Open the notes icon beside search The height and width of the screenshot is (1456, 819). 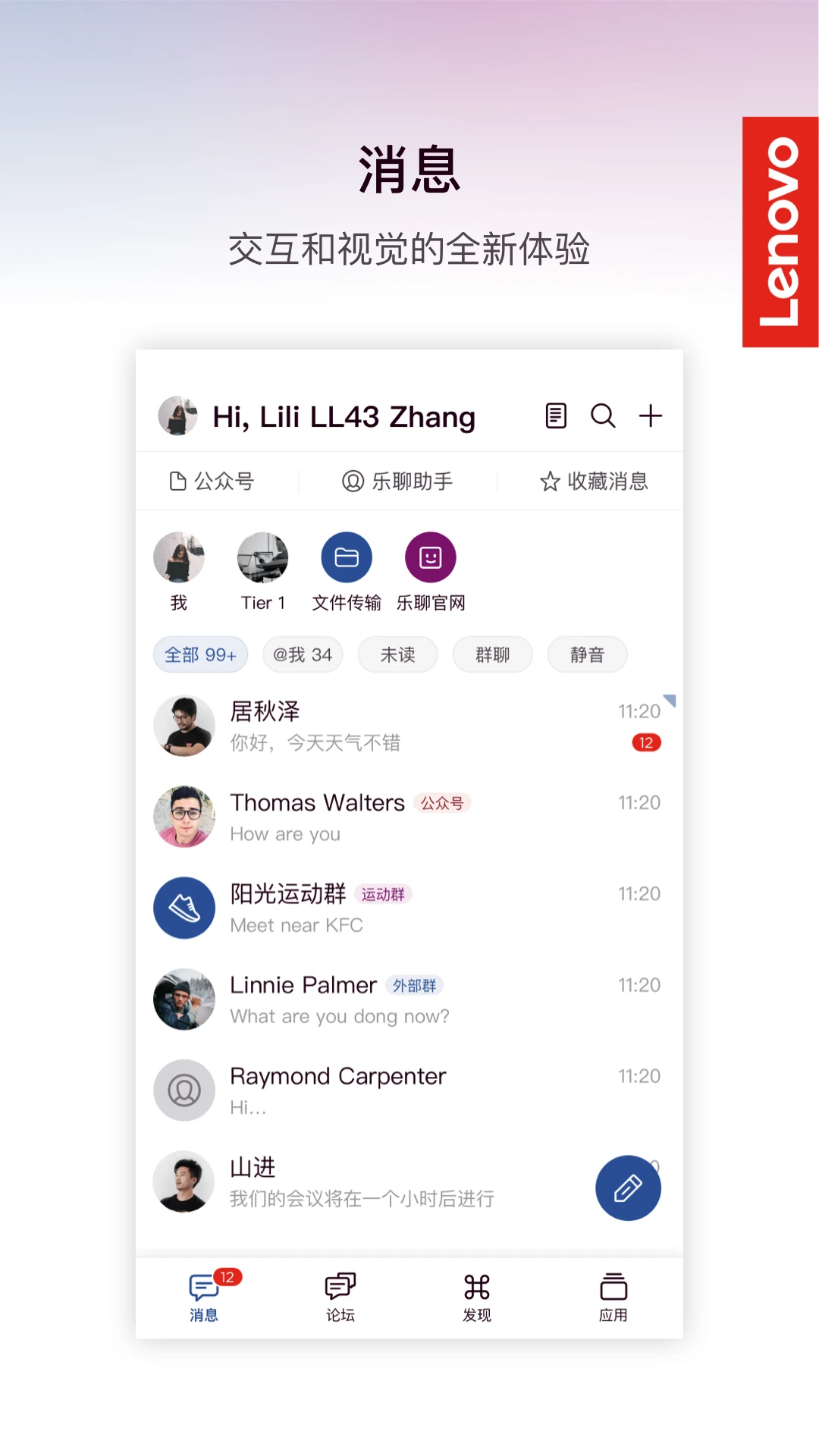[555, 416]
